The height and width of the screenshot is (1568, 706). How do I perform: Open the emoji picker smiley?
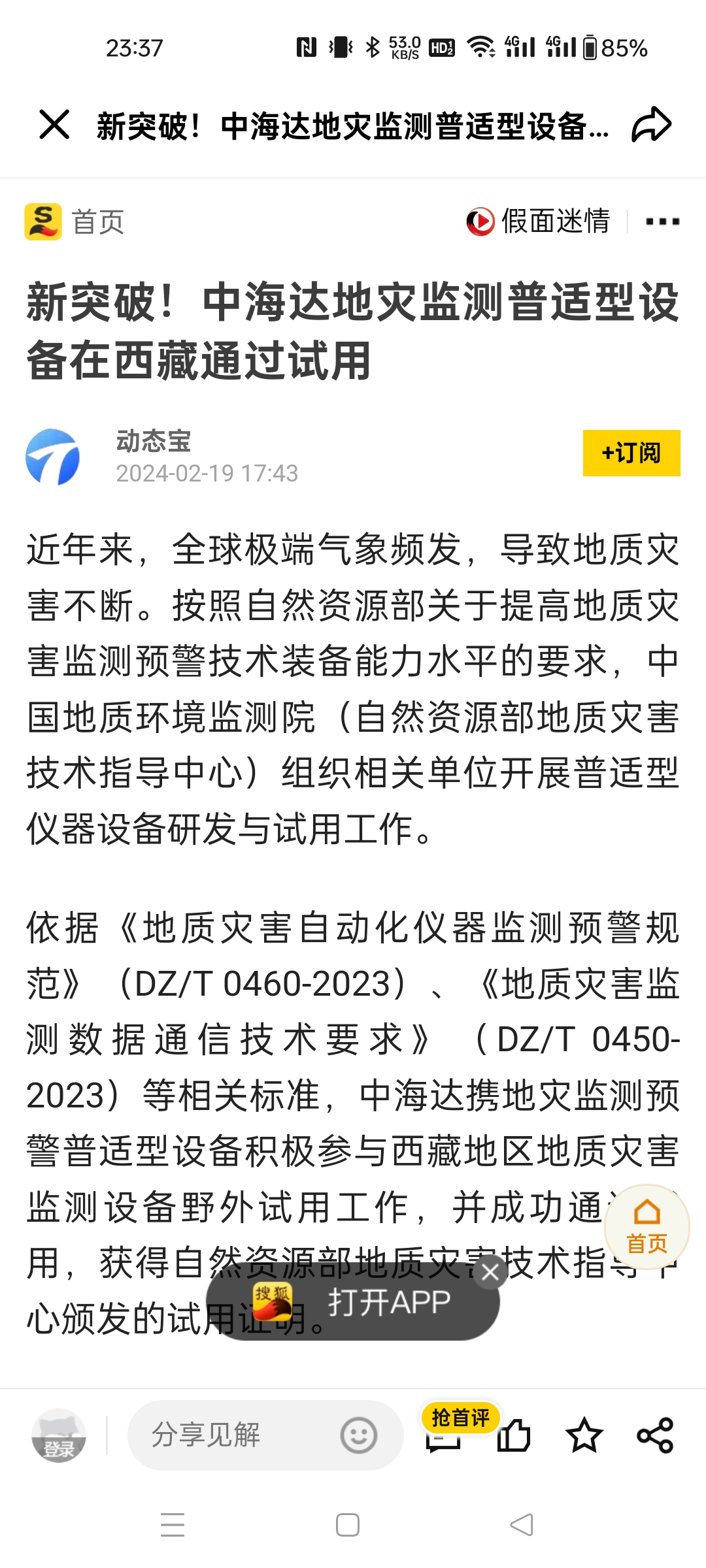(x=358, y=1435)
